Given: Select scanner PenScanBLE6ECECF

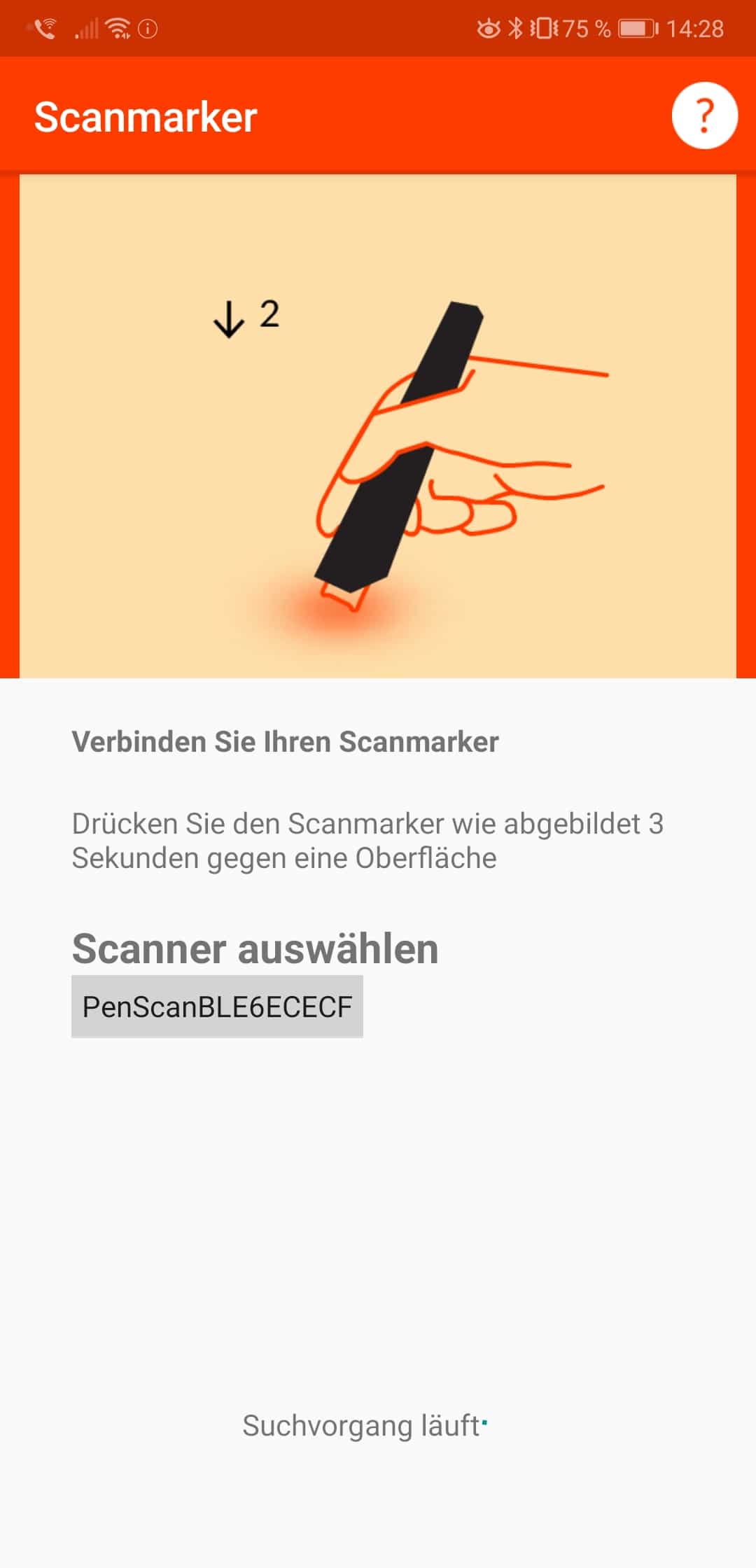Looking at the screenshot, I should tap(217, 1006).
